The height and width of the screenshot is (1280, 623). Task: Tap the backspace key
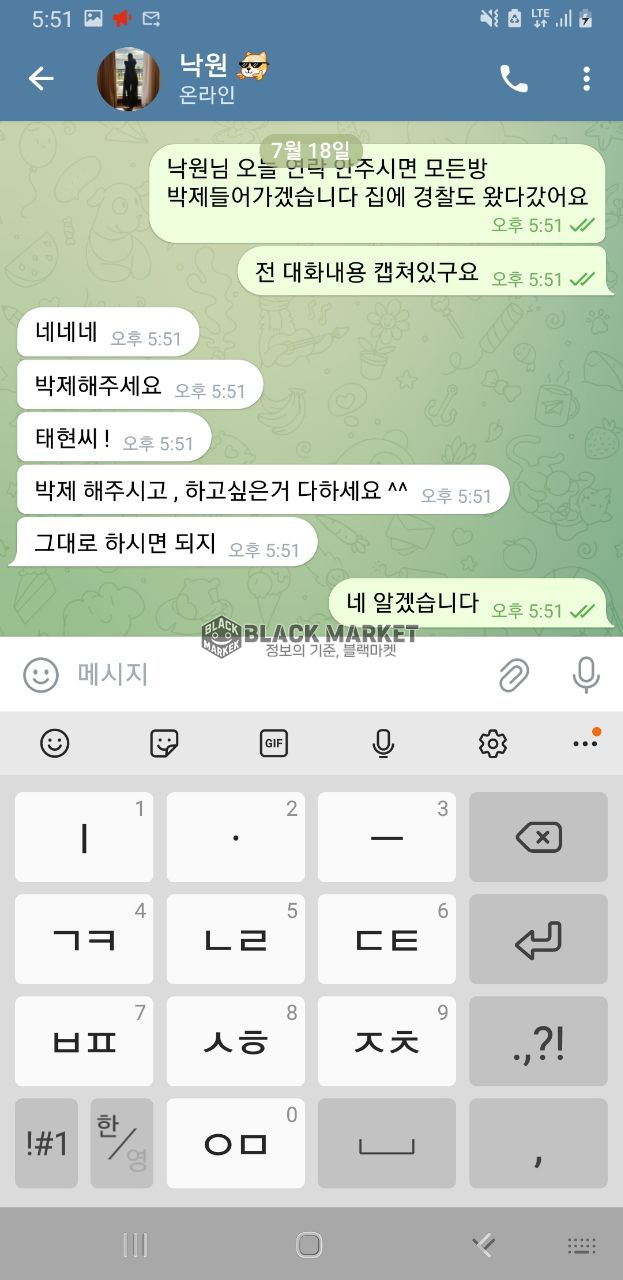538,837
